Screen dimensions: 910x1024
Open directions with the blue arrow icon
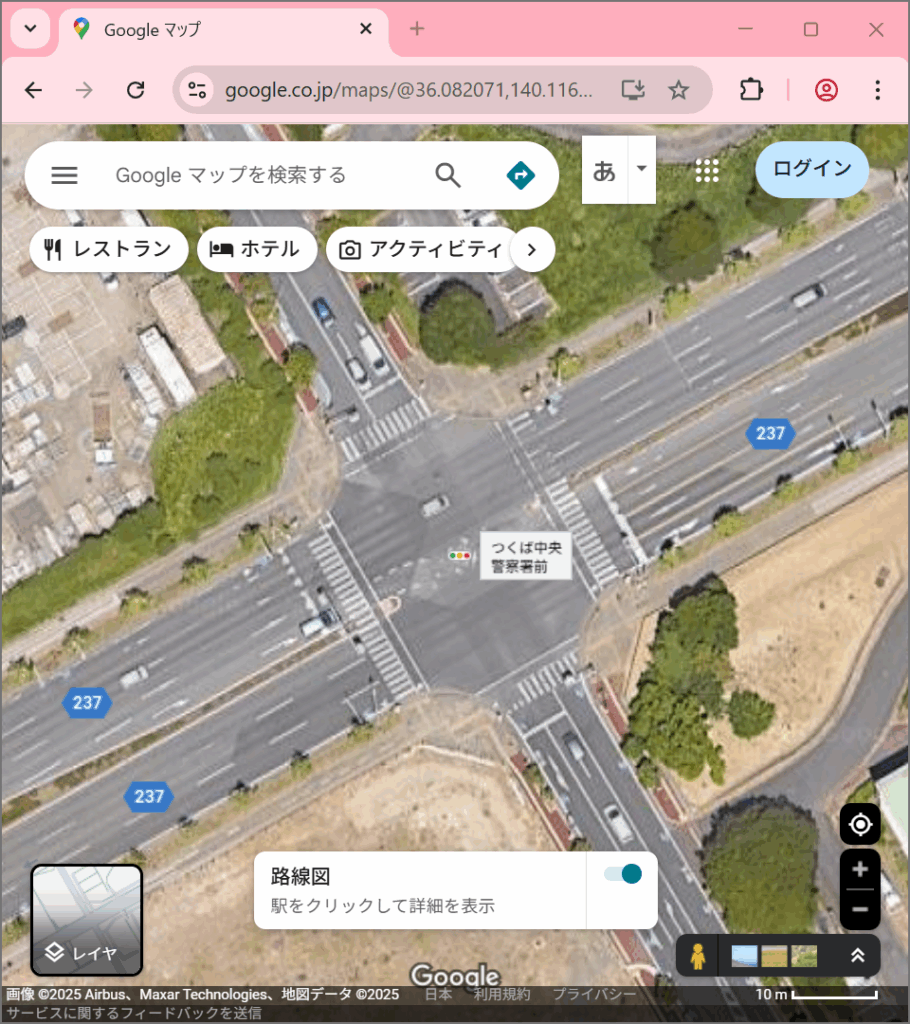coord(521,175)
